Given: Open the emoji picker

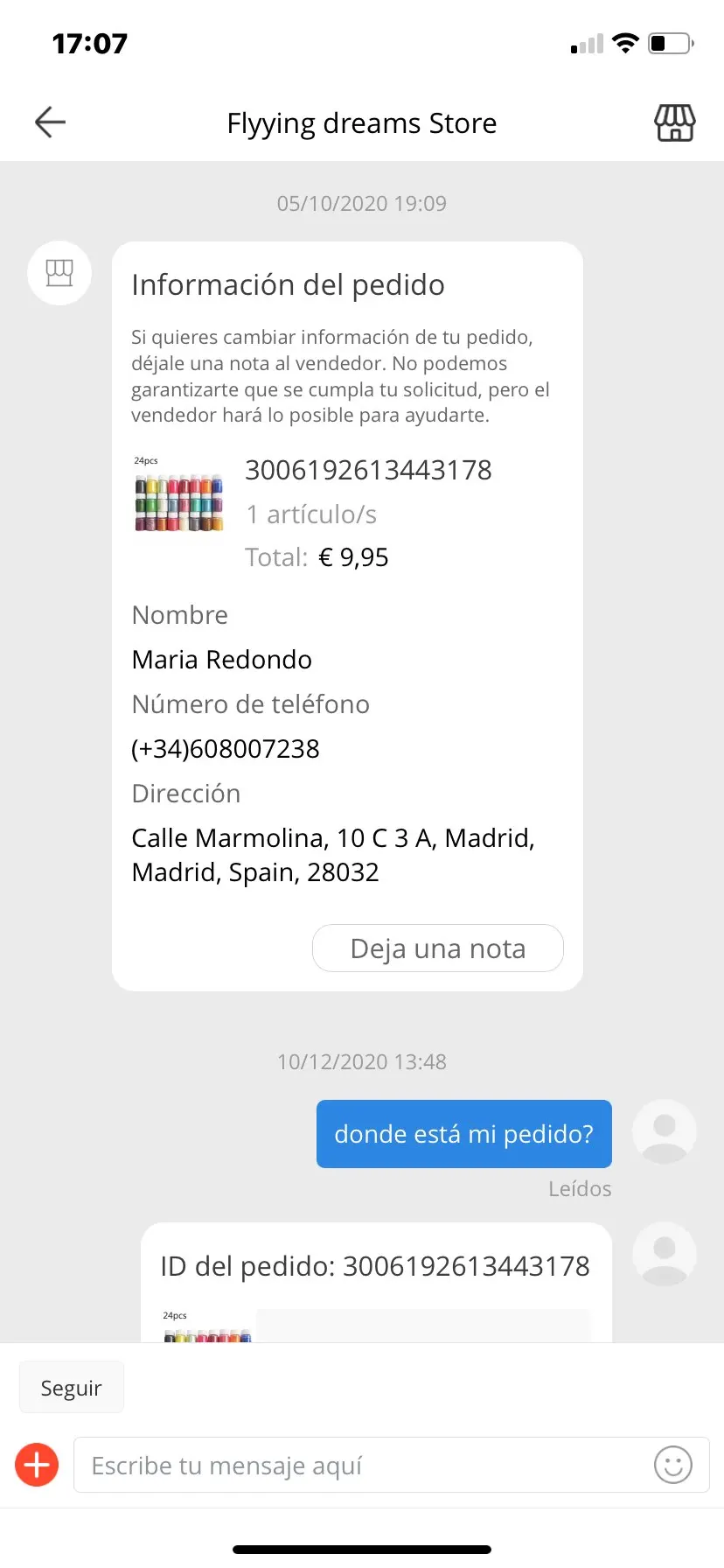Looking at the screenshot, I should point(672,1465).
